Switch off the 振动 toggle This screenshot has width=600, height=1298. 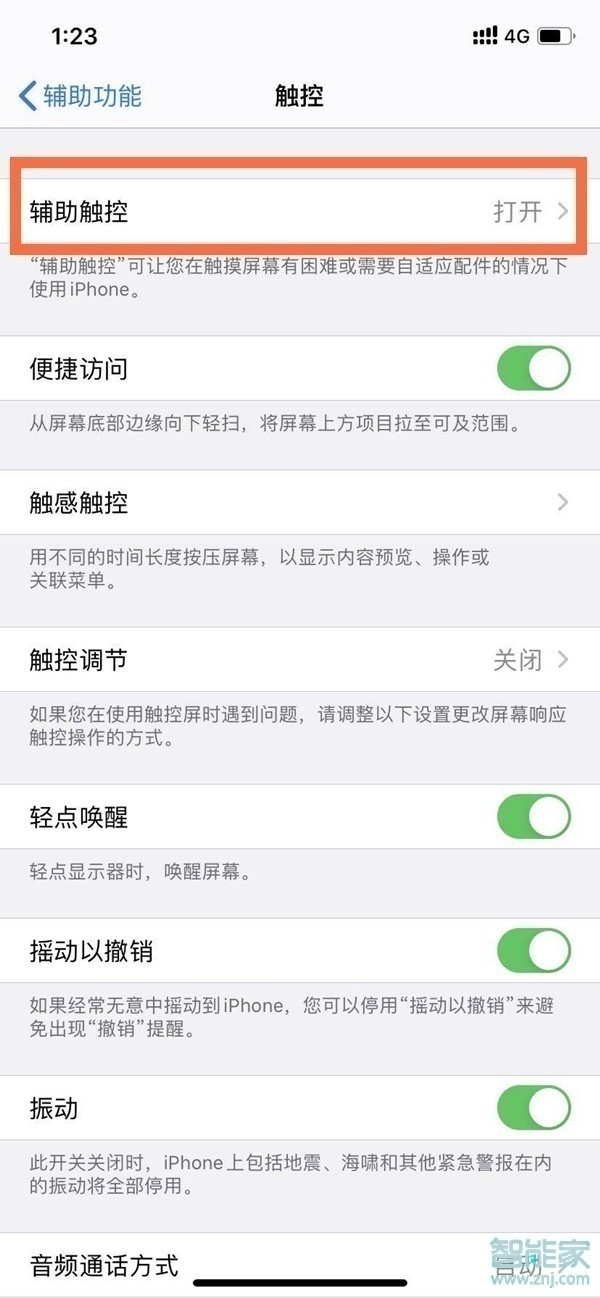pyautogui.click(x=533, y=1108)
